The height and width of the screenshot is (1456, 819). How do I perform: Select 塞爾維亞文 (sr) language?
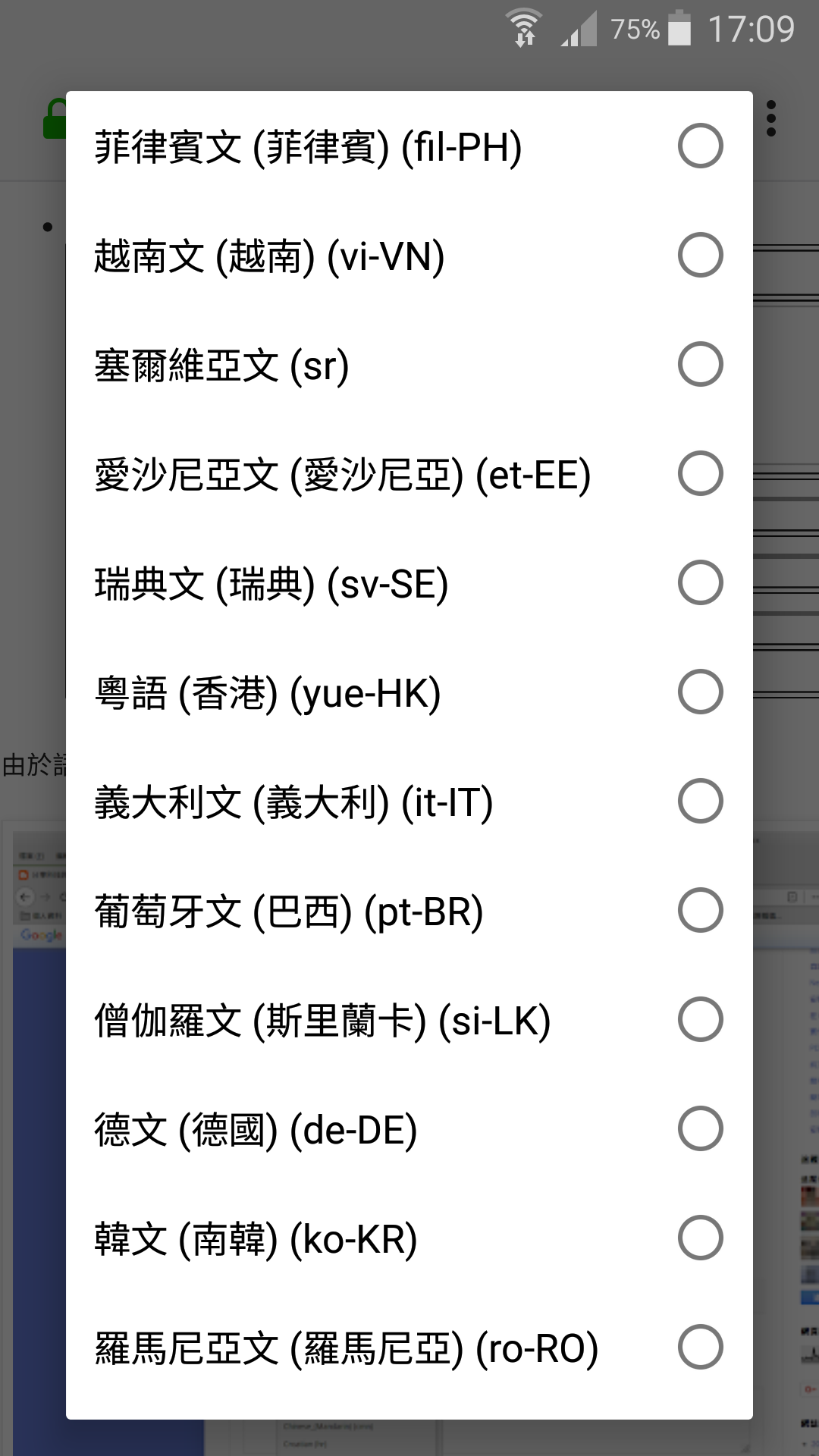click(409, 365)
